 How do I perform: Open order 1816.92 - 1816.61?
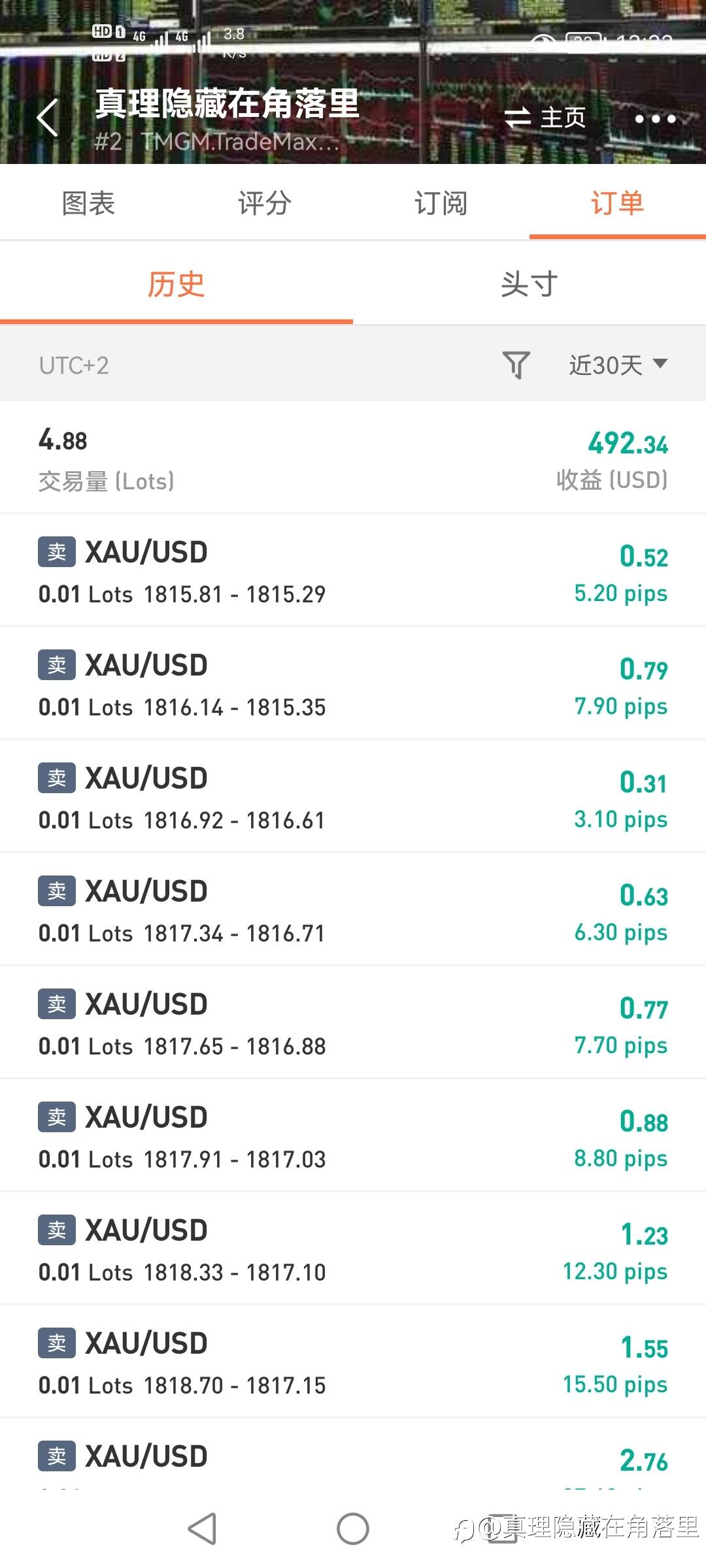353,796
